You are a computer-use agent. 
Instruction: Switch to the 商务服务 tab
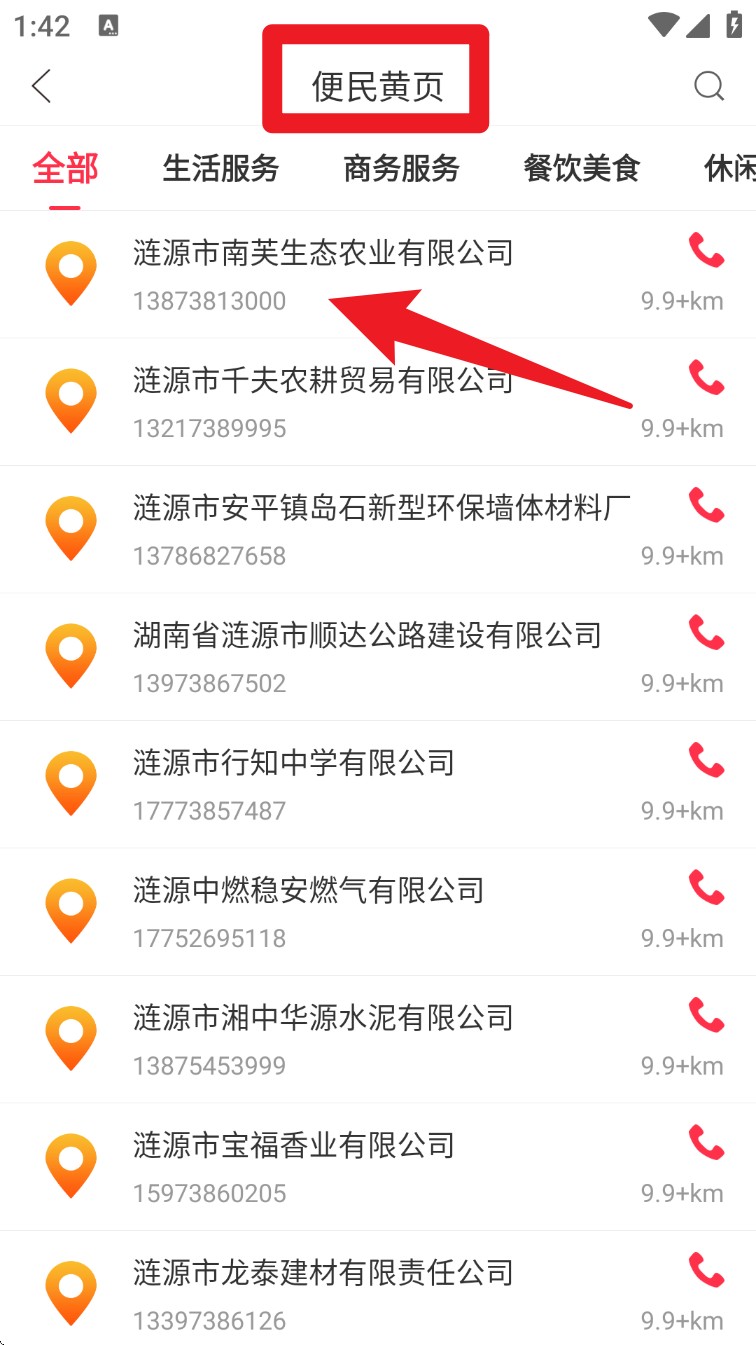tap(401, 168)
